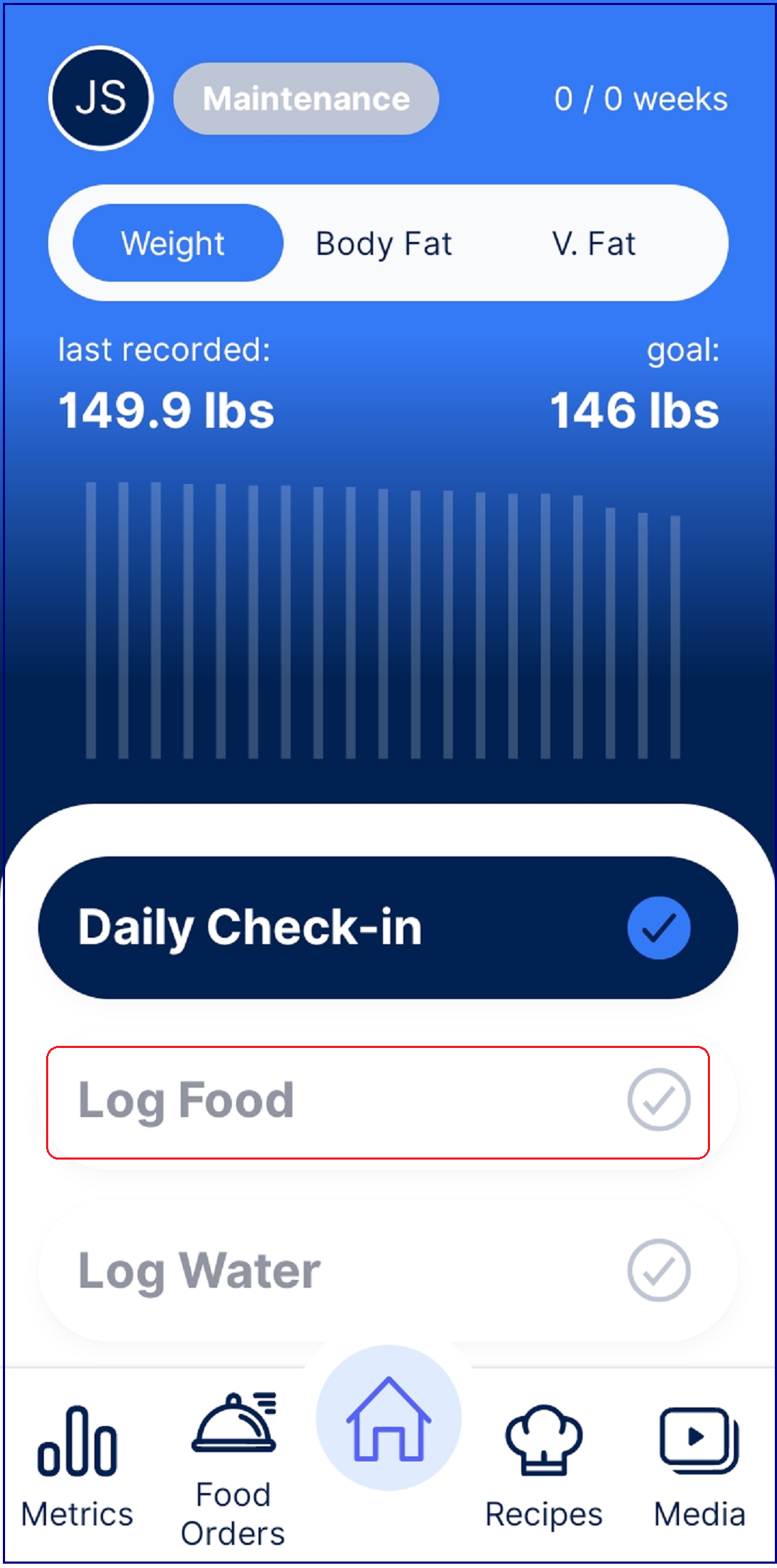Switch to the Recipes tab

coord(544,1466)
